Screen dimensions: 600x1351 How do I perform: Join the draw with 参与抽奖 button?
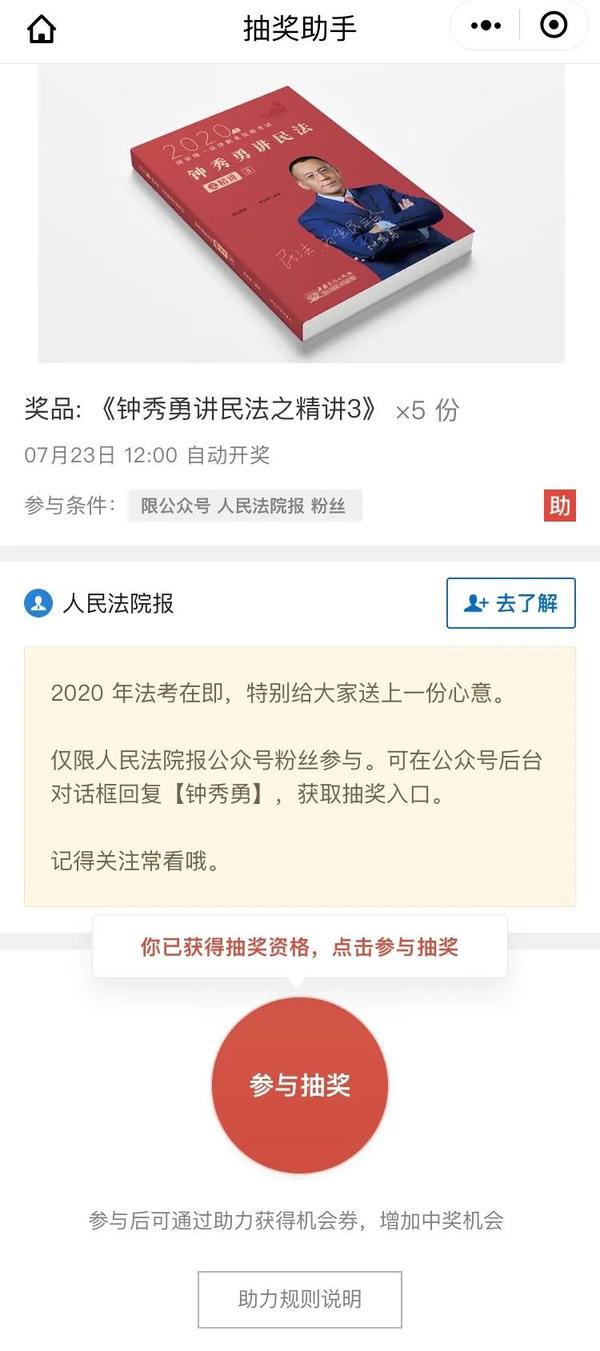(x=300, y=1085)
